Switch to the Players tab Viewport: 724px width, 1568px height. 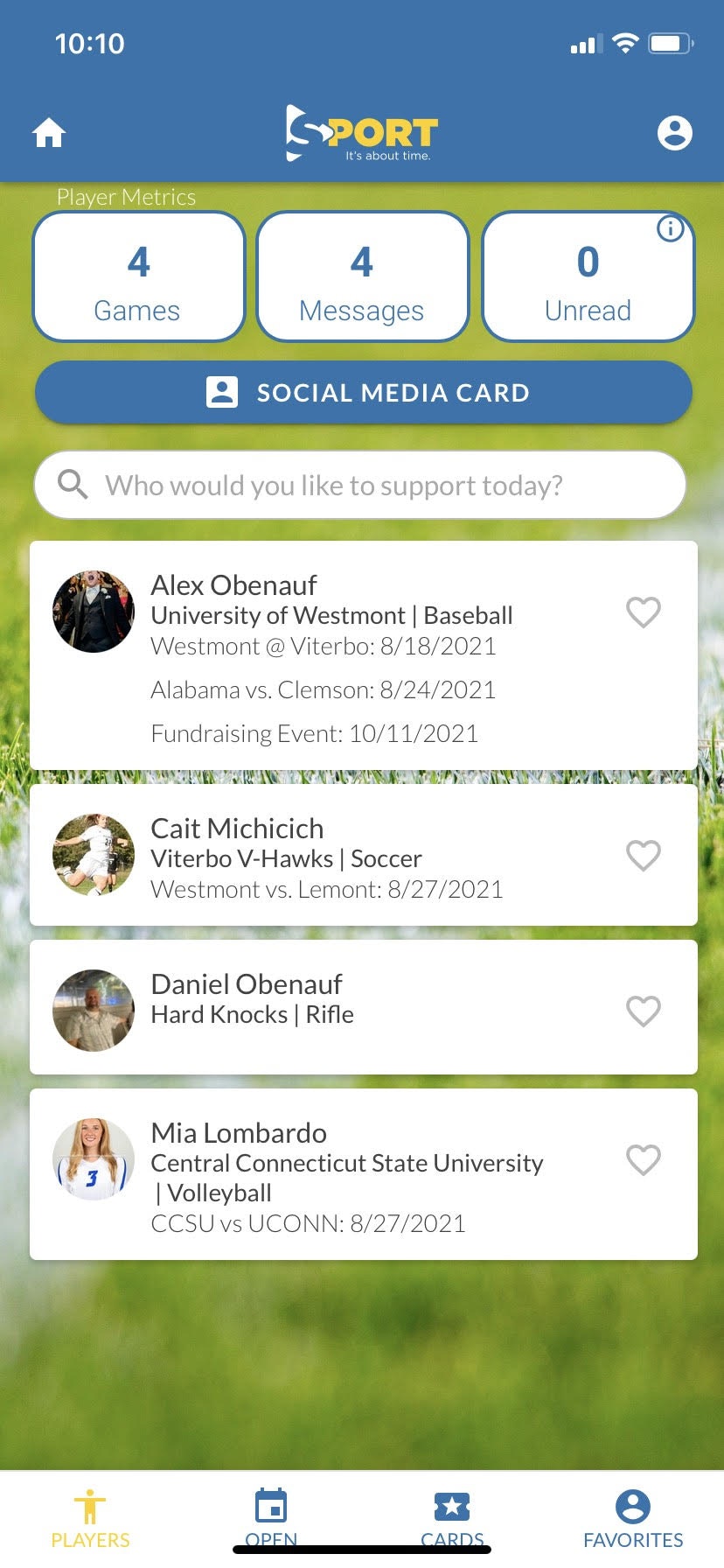[90, 1517]
